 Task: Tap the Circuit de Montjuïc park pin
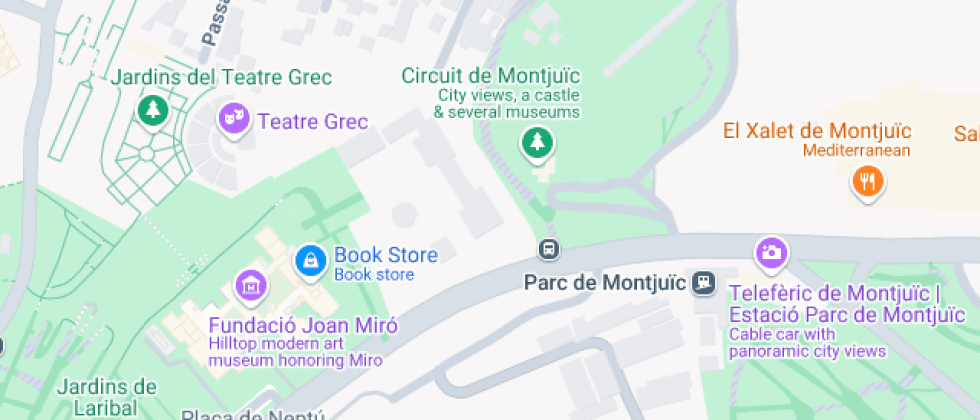537,143
